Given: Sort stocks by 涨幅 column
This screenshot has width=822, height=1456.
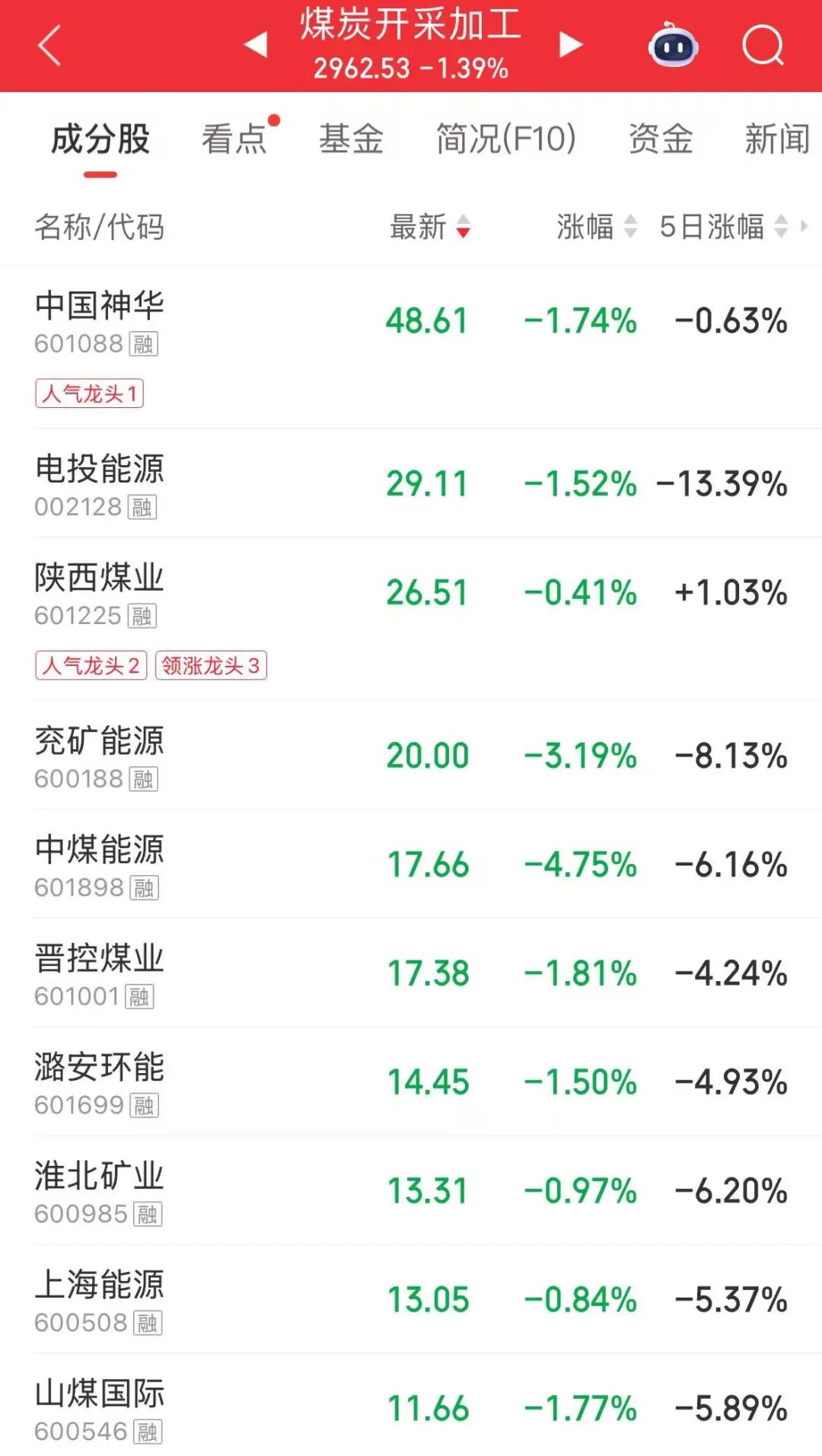Looking at the screenshot, I should (x=596, y=227).
